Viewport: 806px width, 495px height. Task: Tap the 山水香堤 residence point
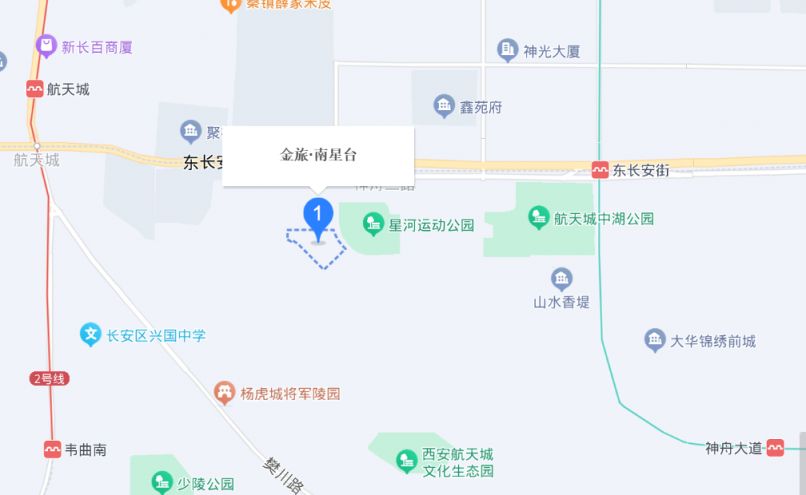[x=562, y=279]
